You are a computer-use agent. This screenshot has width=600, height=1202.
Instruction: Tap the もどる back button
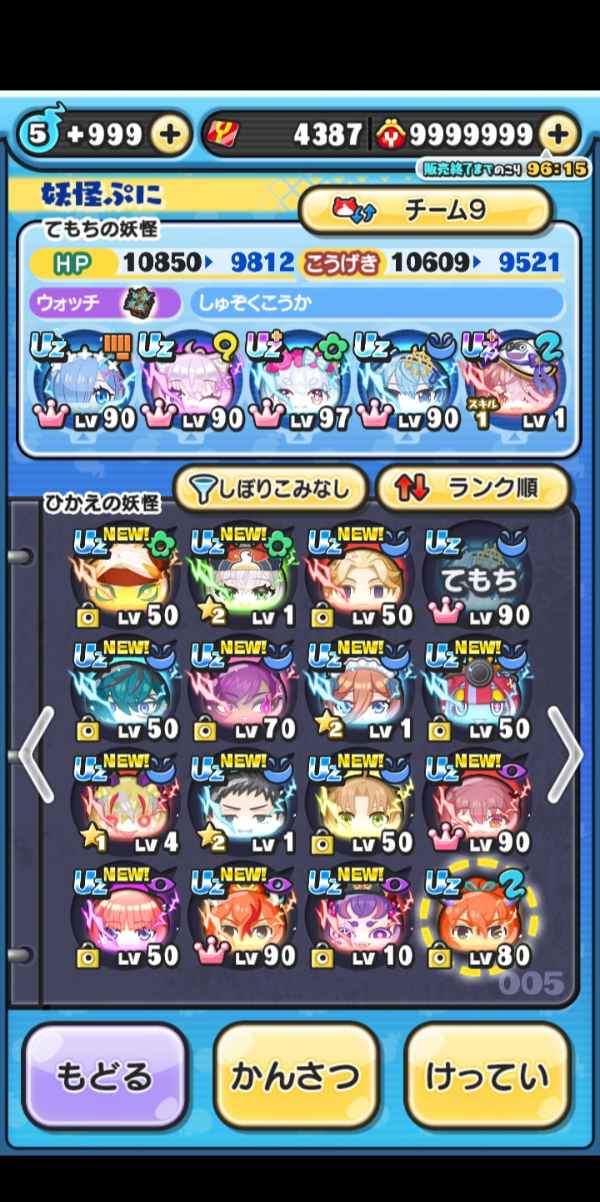tap(105, 1076)
